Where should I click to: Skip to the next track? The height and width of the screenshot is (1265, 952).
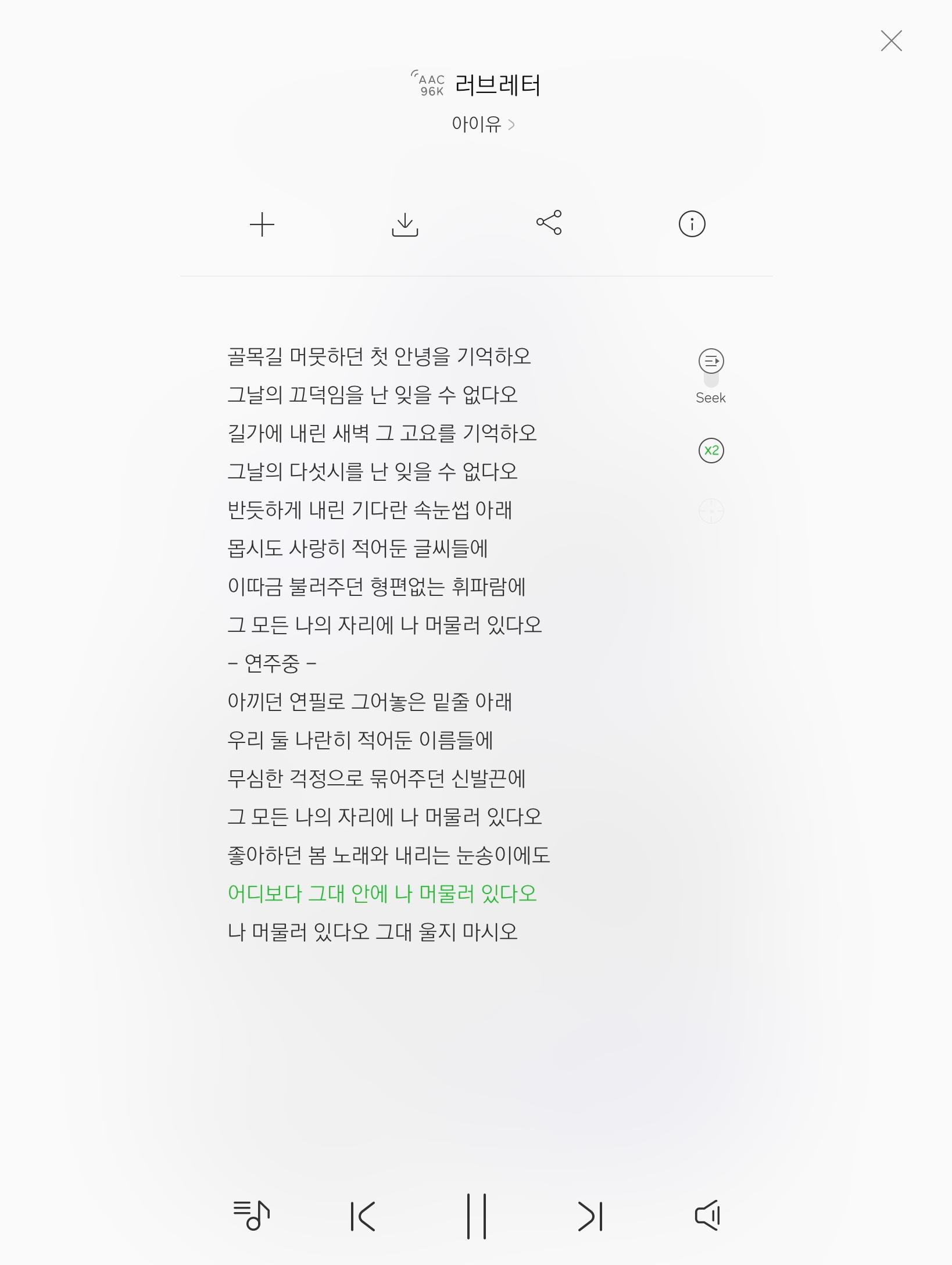coord(590,1216)
